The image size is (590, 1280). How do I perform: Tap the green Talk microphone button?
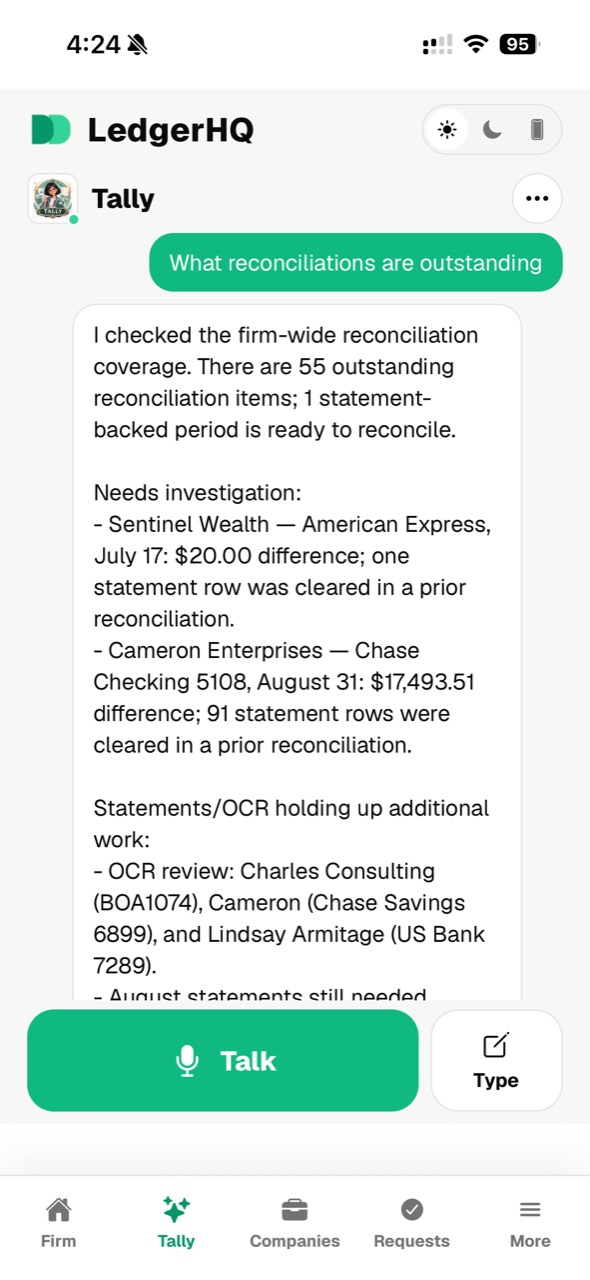223,1060
